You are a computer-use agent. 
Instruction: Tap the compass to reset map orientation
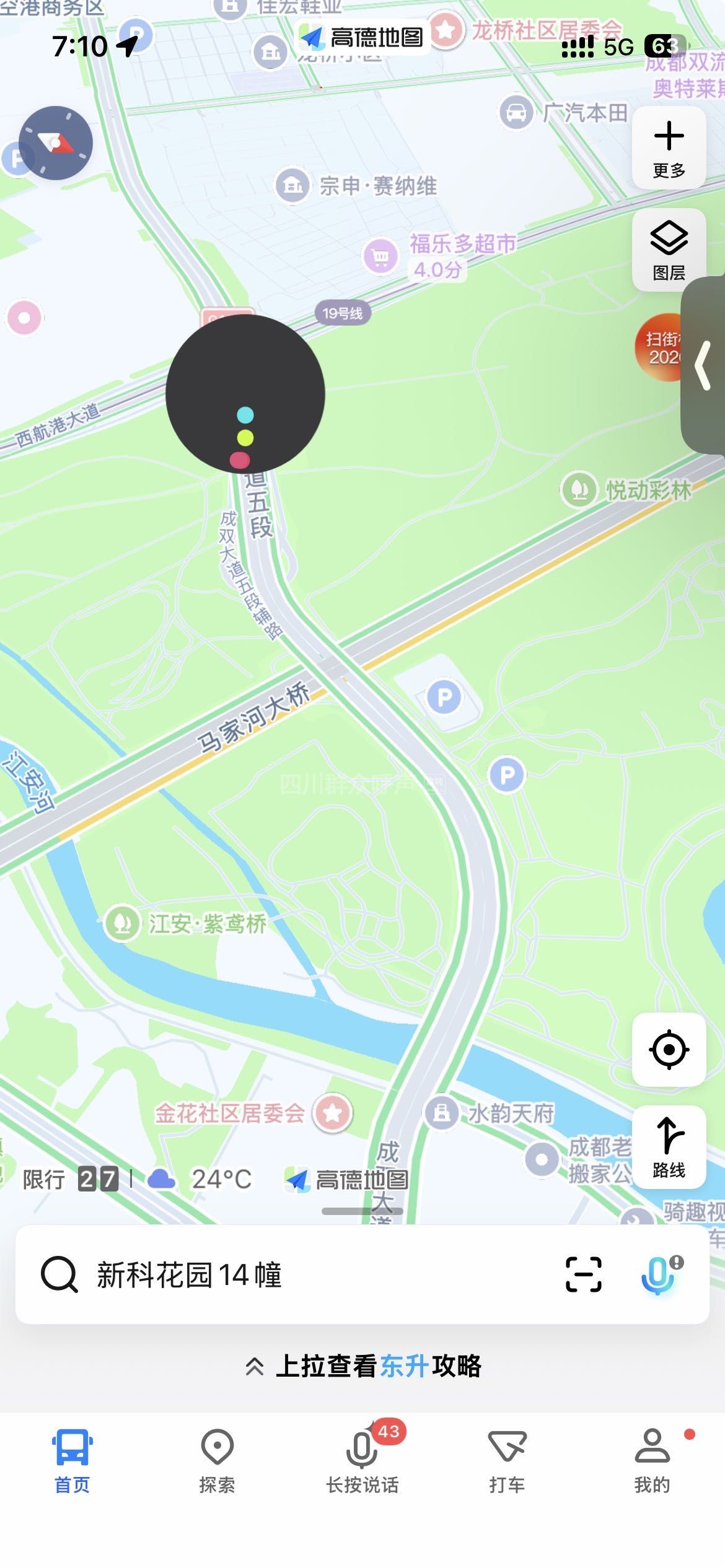click(56, 143)
